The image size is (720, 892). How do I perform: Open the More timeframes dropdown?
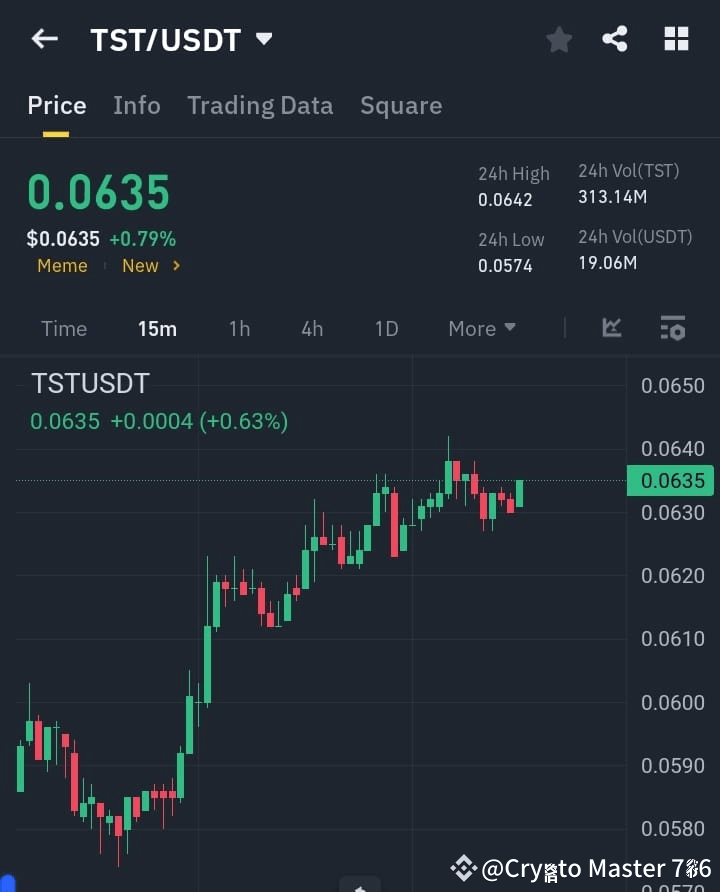coord(481,328)
